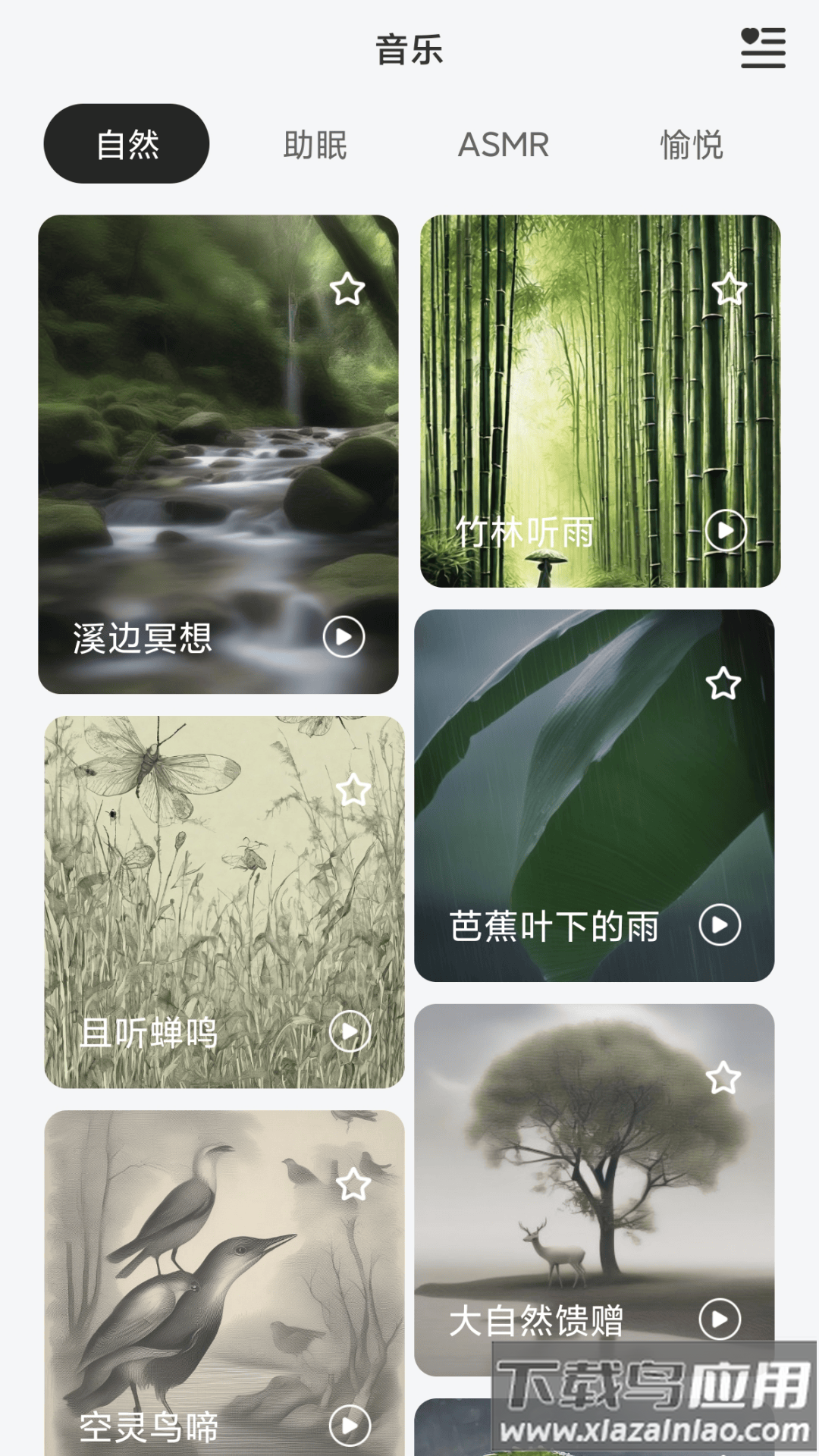819x1456 pixels.
Task: Favorite the 溪边冥想 track
Action: (x=347, y=289)
